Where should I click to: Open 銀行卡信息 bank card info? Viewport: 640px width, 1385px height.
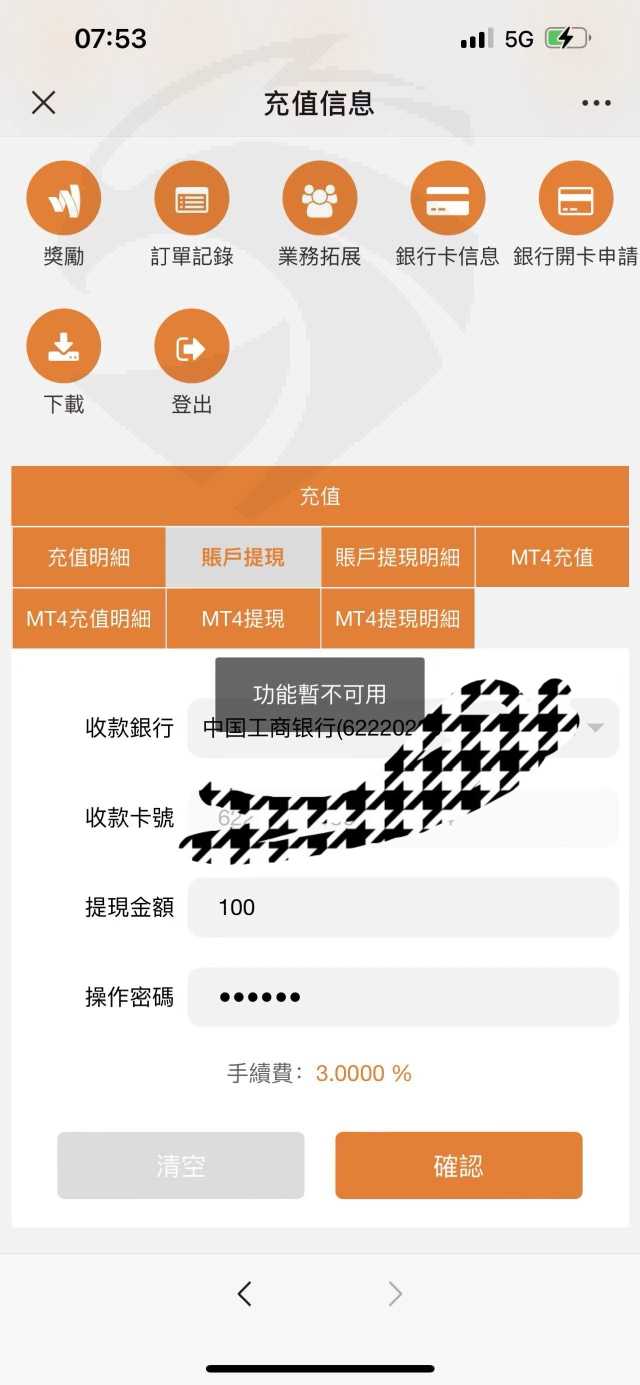448,198
